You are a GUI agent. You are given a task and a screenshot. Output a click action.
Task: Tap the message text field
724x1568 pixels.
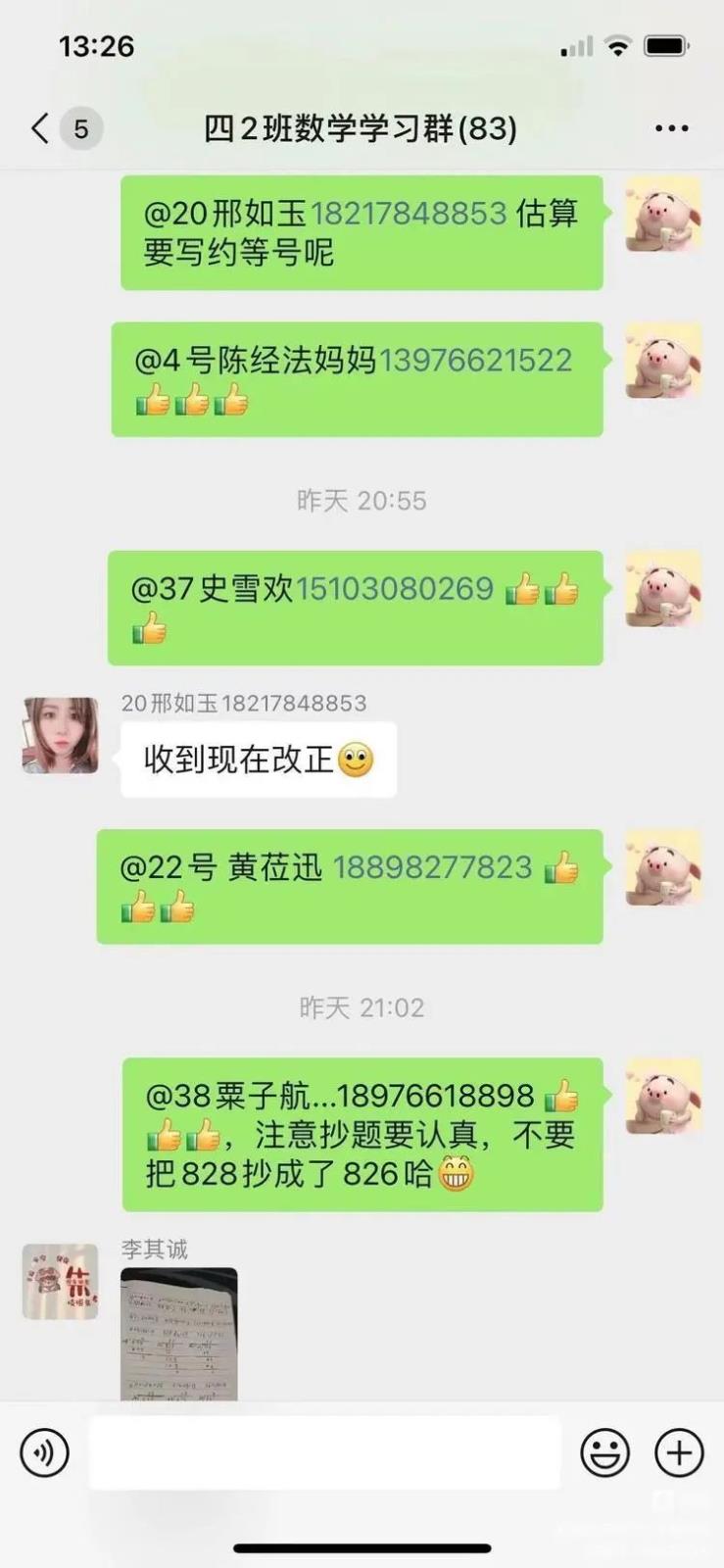click(324, 1452)
